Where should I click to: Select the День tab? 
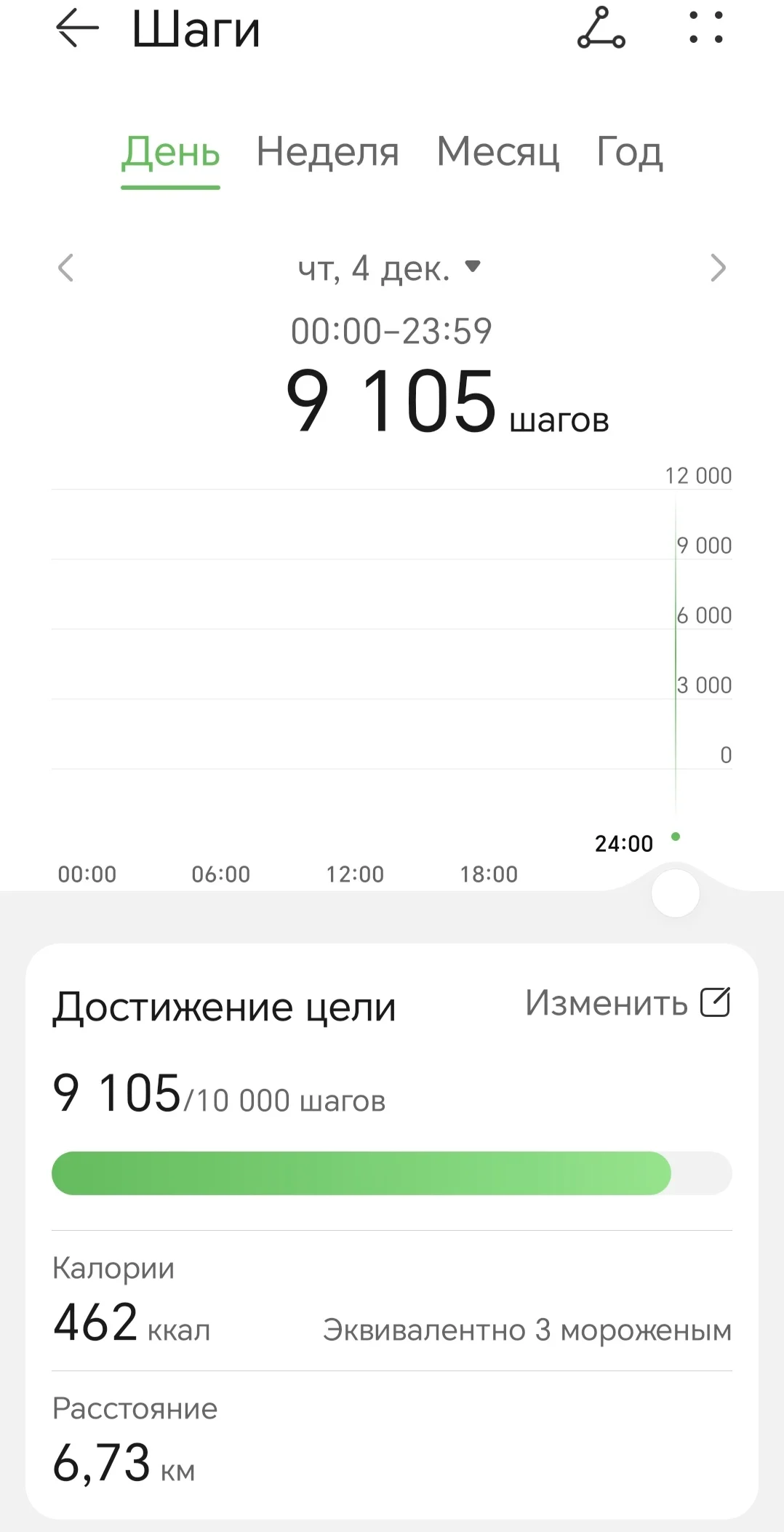(x=170, y=153)
